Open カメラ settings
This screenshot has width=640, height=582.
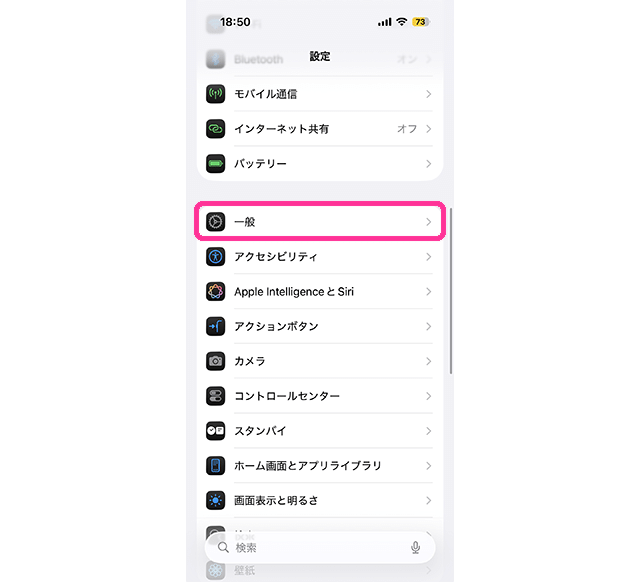pos(320,361)
